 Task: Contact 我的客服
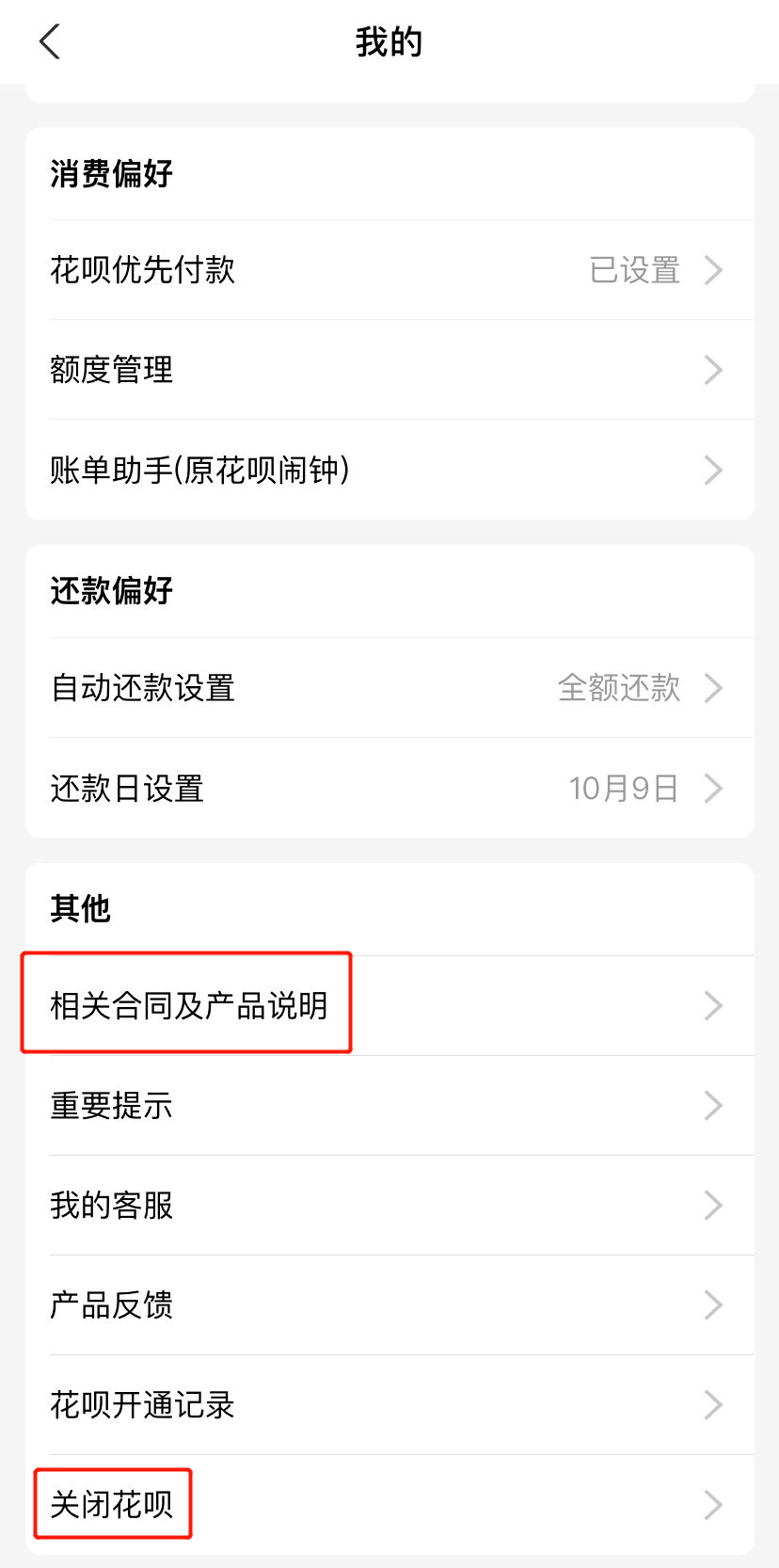389,1205
